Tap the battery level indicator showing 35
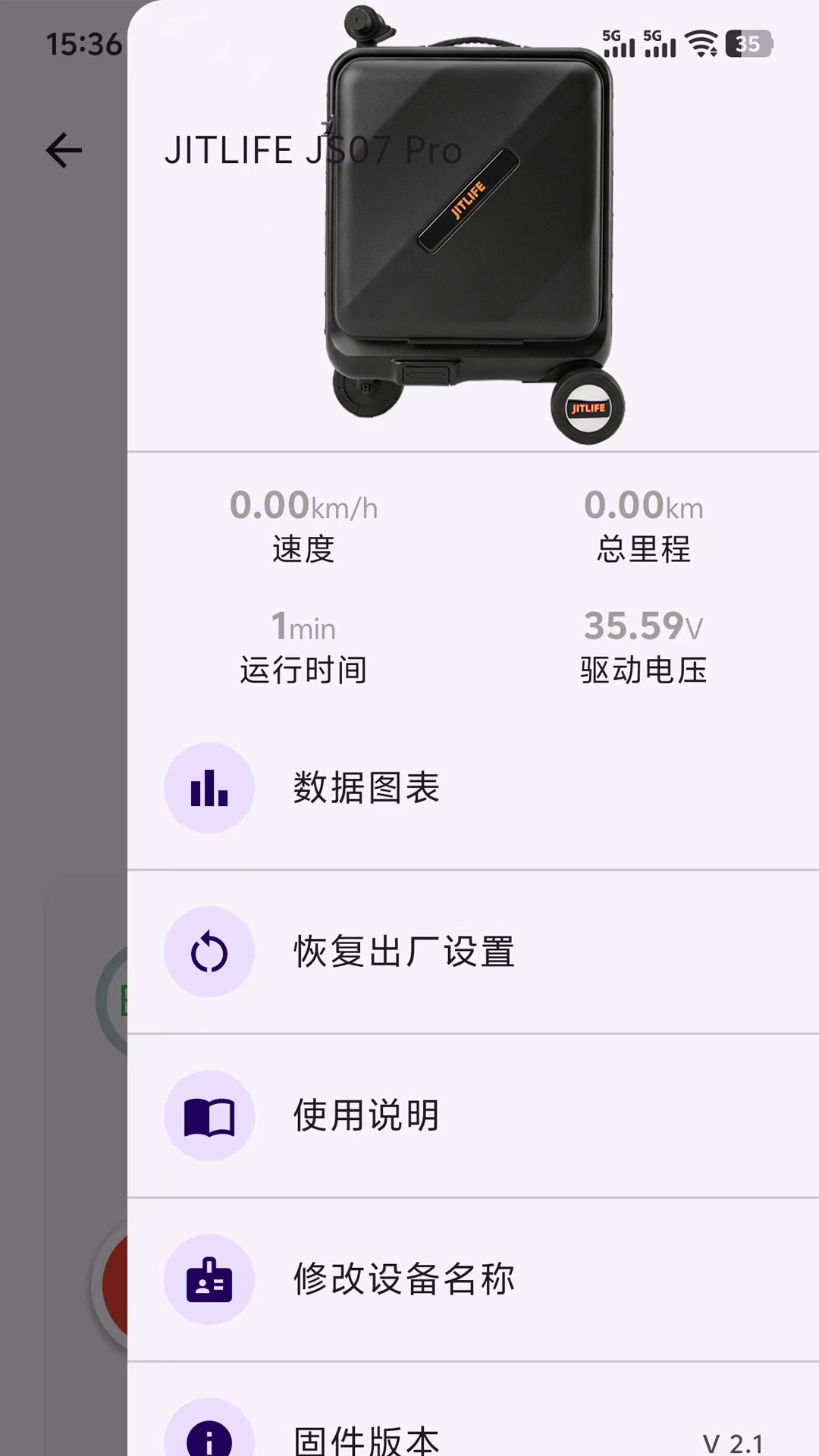 click(x=750, y=45)
